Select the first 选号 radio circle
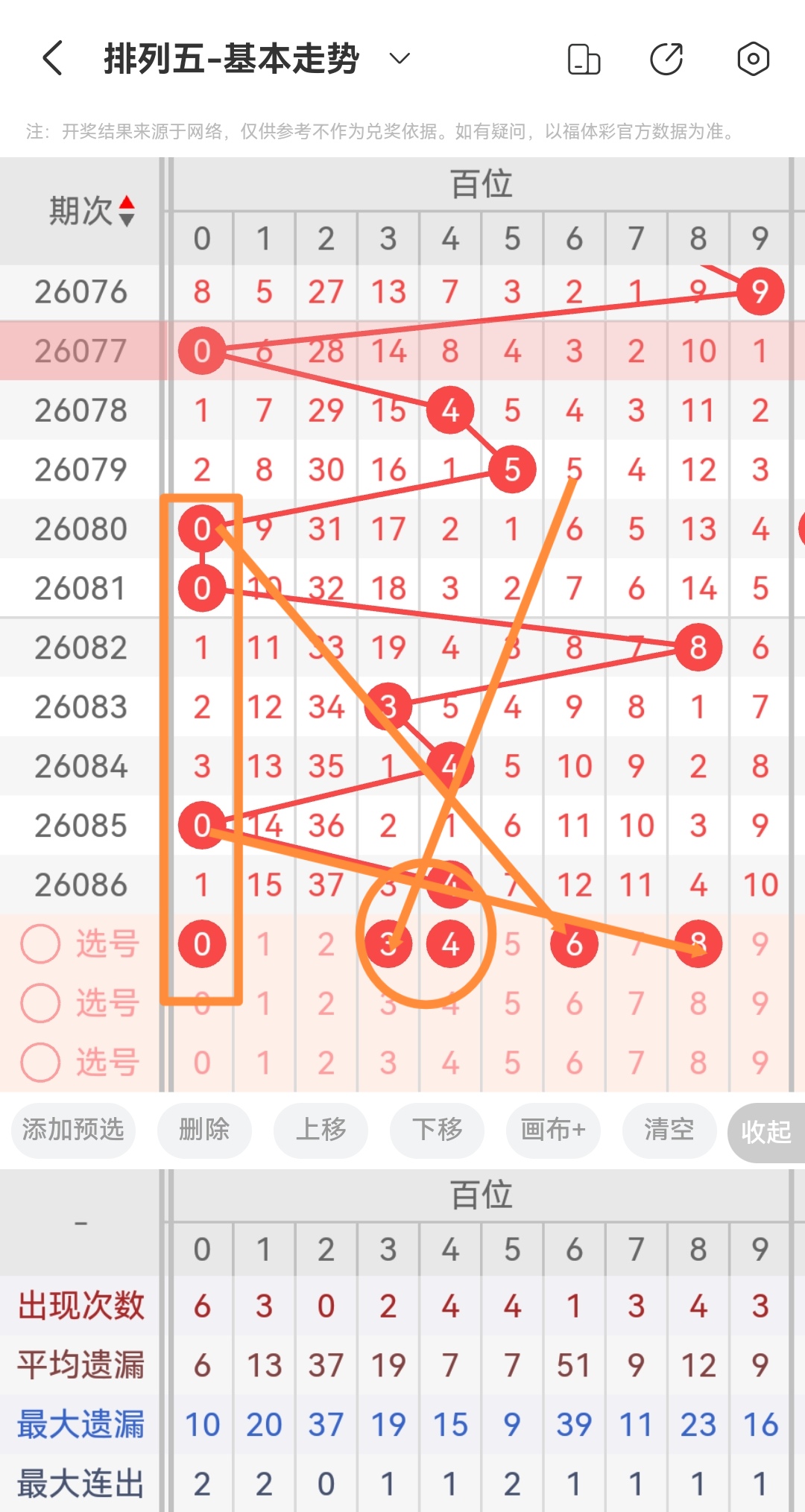The width and height of the screenshot is (805, 1512). pyautogui.click(x=41, y=943)
